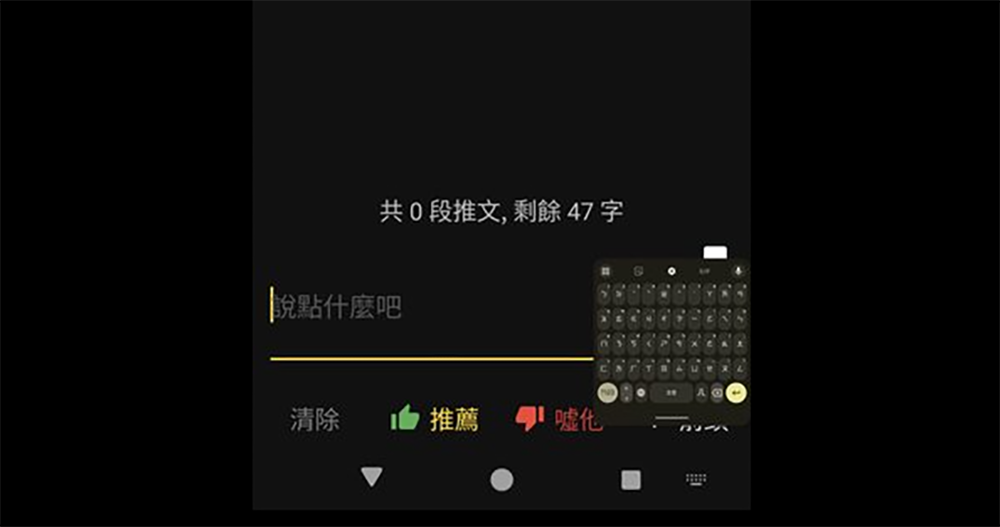
Task: Open recent apps with the square button
Action: point(630,480)
